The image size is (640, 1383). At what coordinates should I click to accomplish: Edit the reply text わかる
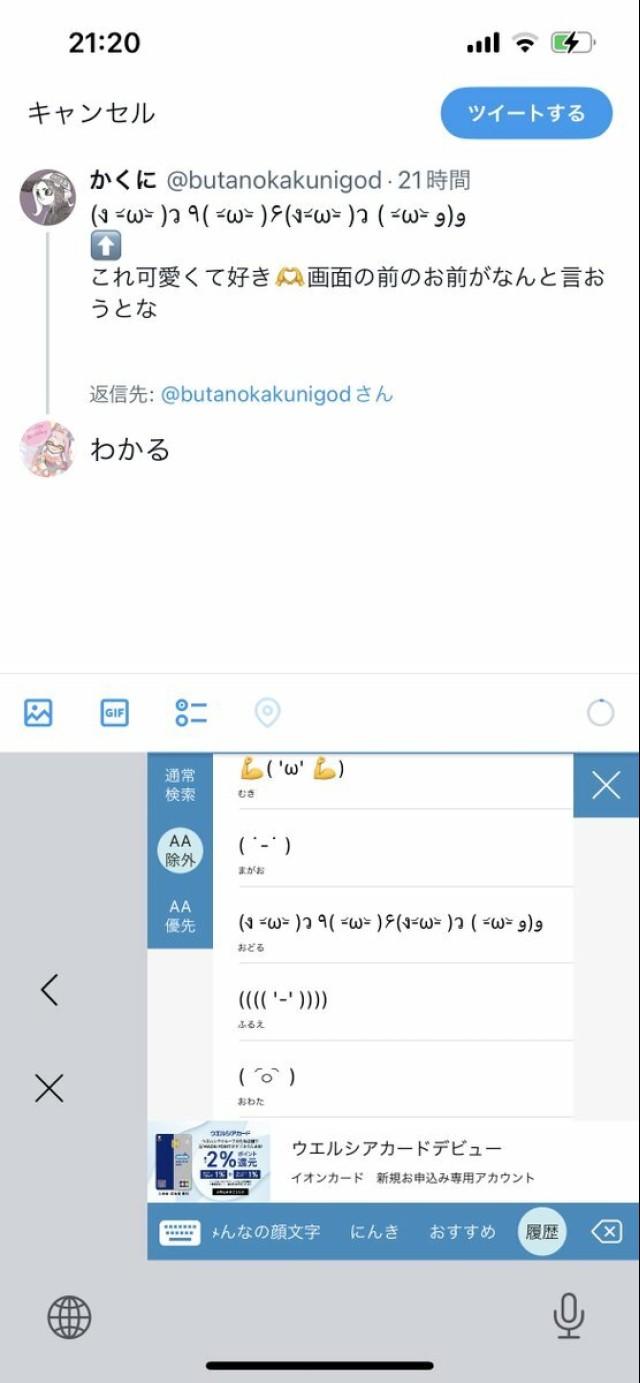(130, 449)
